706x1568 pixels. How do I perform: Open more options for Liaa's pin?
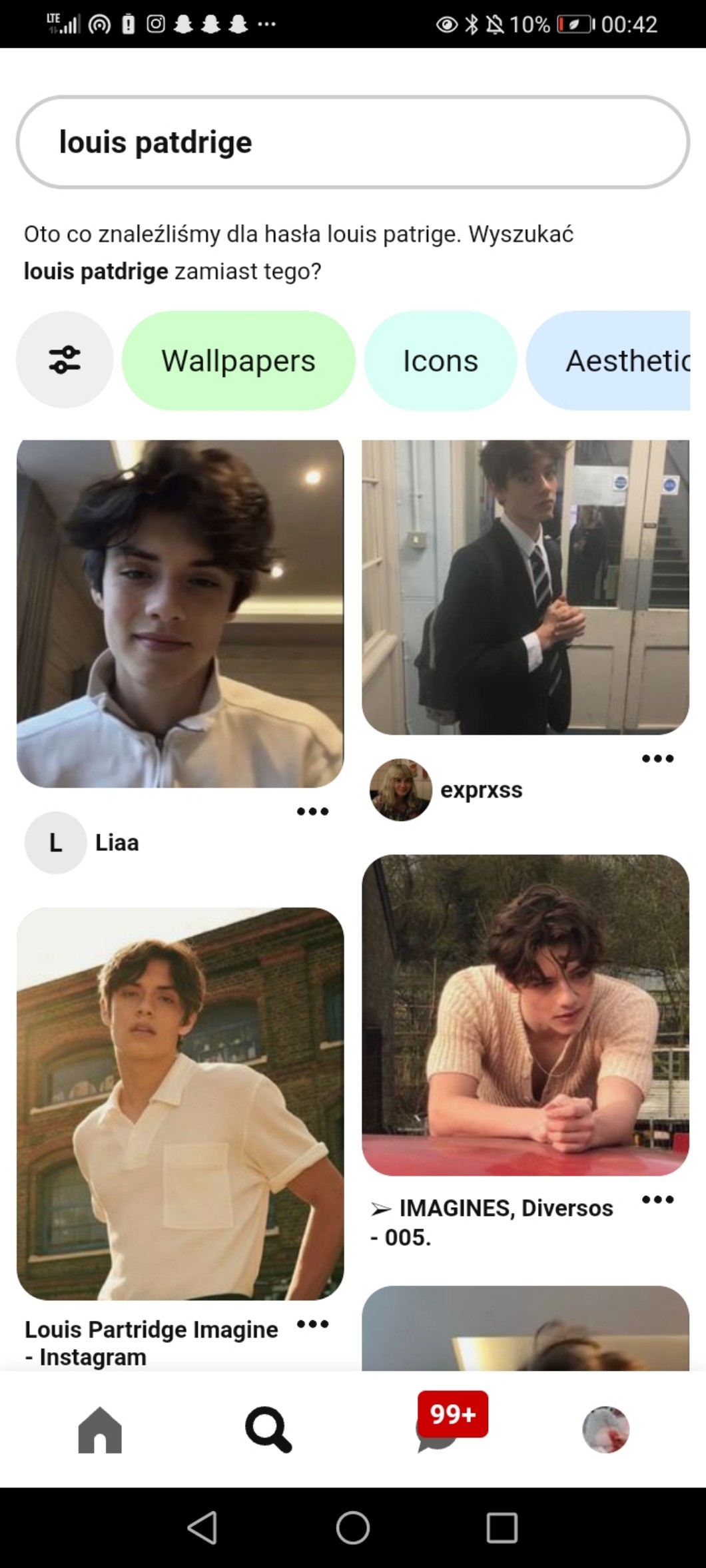(x=312, y=811)
